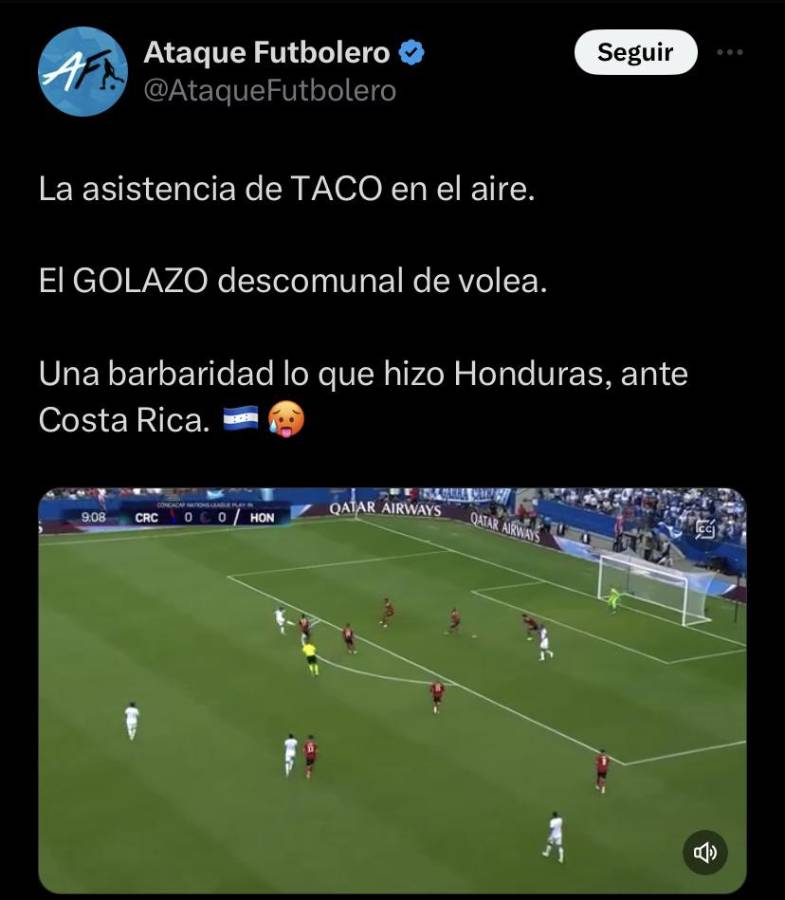The height and width of the screenshot is (900, 785).
Task: Toggle follow state with the Seguir button
Action: tap(636, 52)
